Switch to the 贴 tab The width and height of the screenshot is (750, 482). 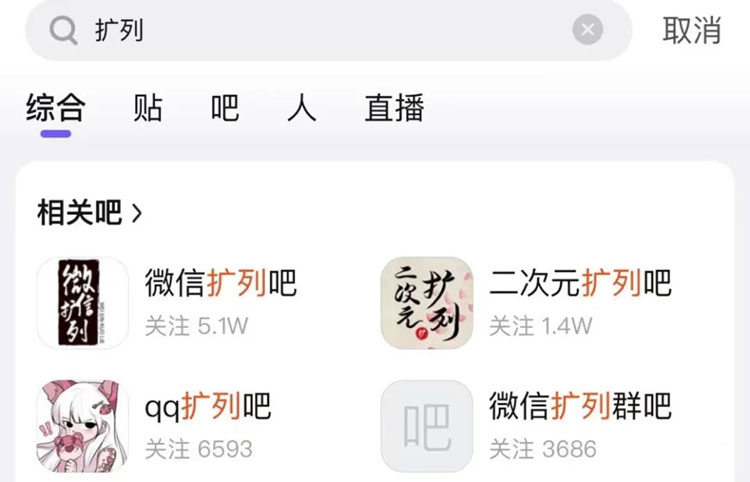[148, 108]
